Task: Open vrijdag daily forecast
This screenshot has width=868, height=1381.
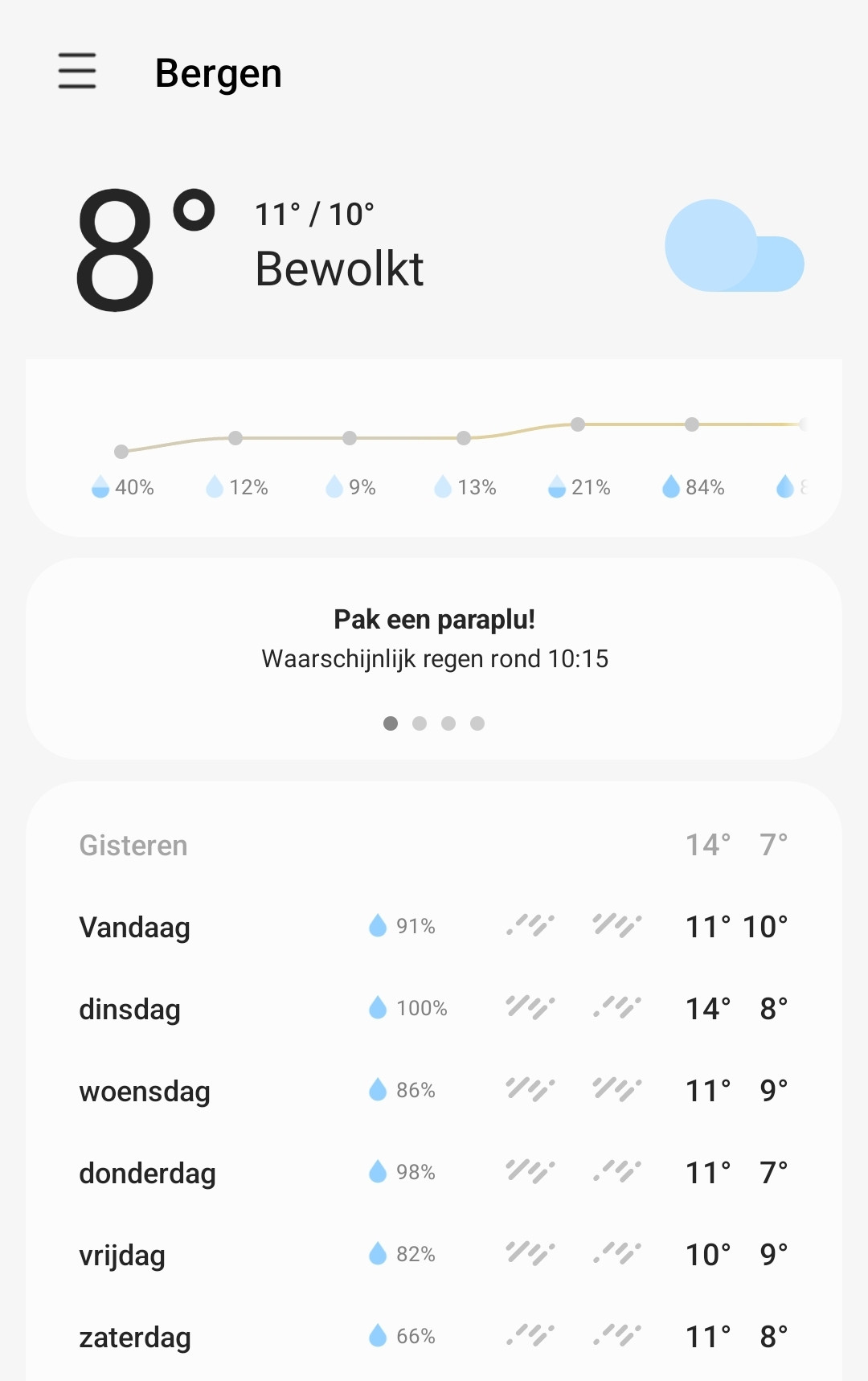Action: pyautogui.click(x=434, y=1255)
